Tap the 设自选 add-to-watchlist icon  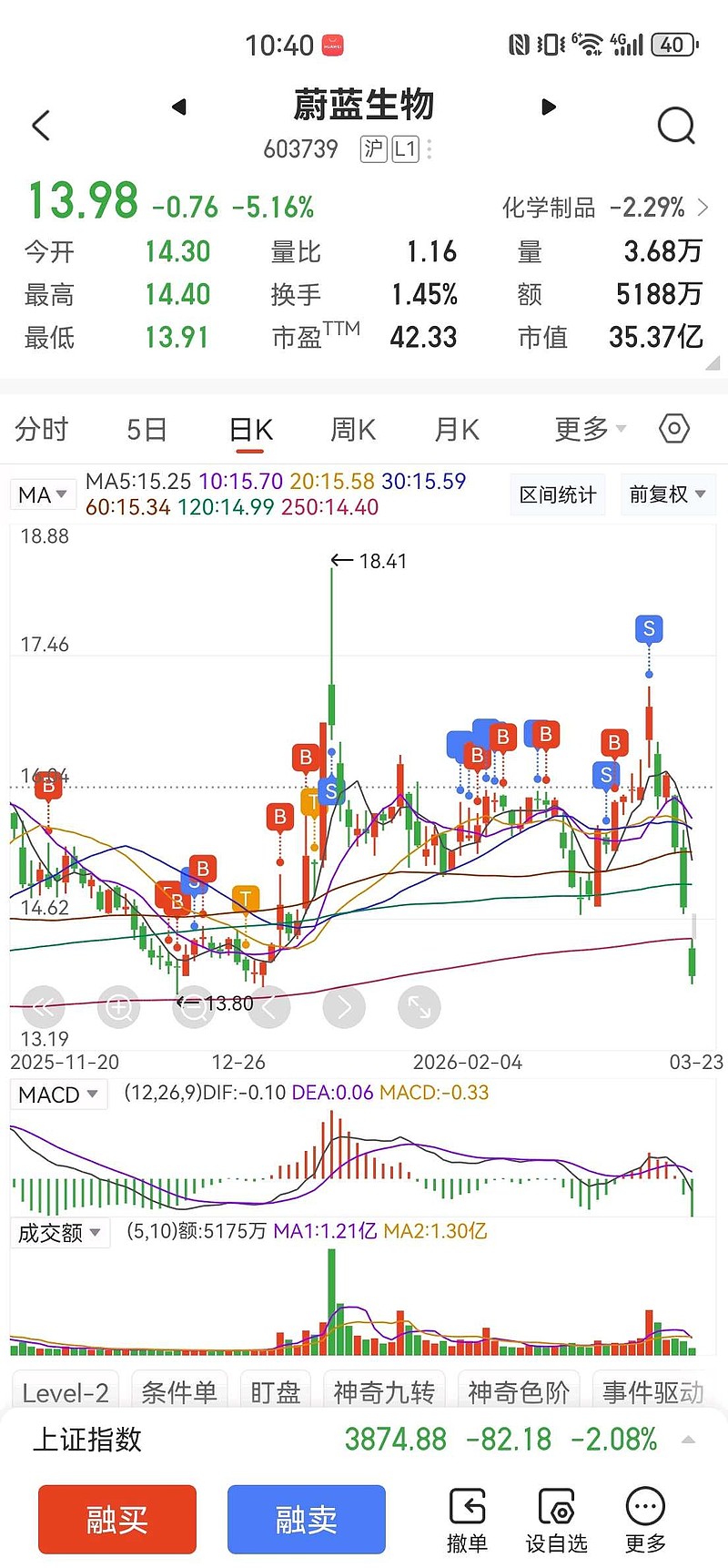click(556, 1516)
